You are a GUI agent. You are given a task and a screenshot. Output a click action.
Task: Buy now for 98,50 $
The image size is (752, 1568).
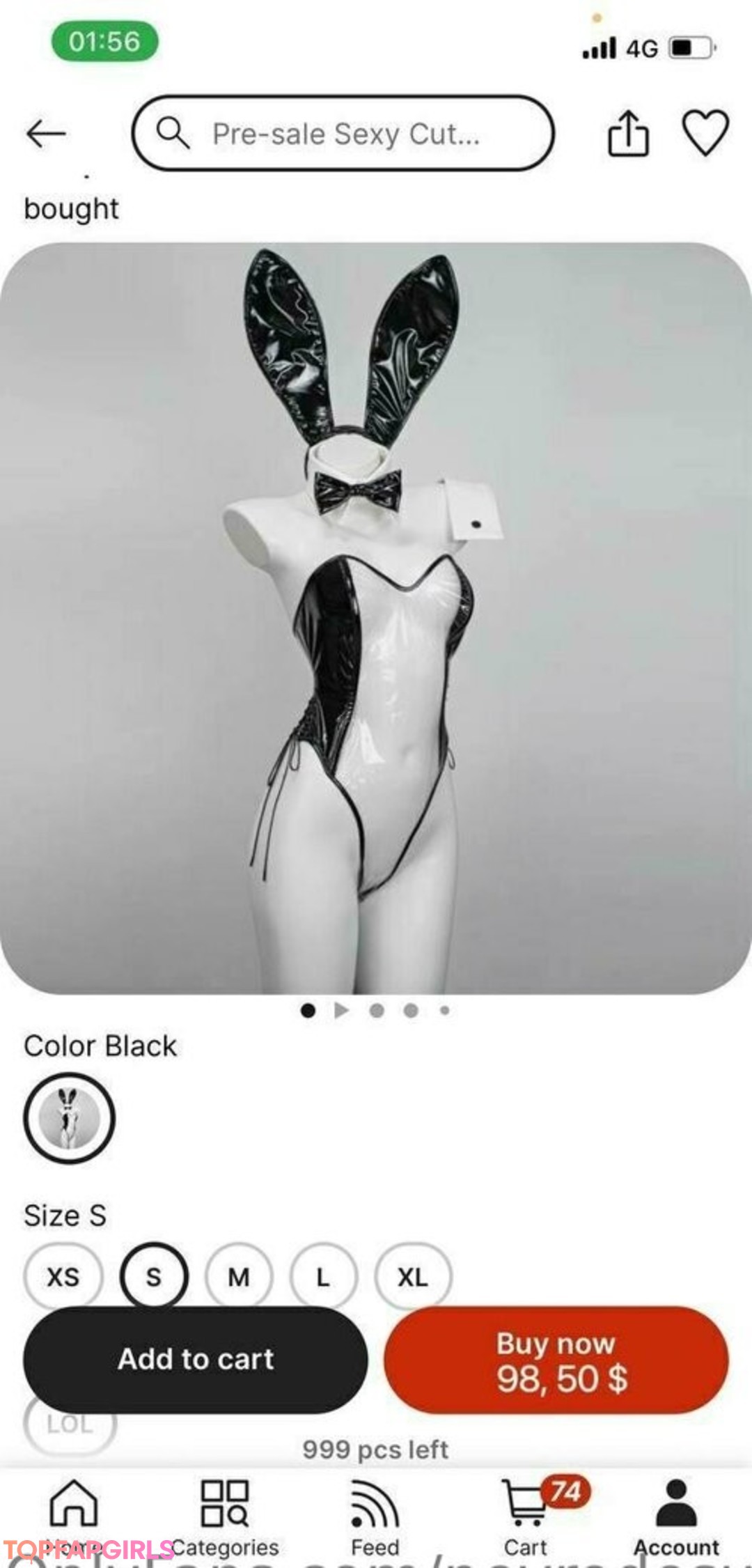(x=556, y=1360)
